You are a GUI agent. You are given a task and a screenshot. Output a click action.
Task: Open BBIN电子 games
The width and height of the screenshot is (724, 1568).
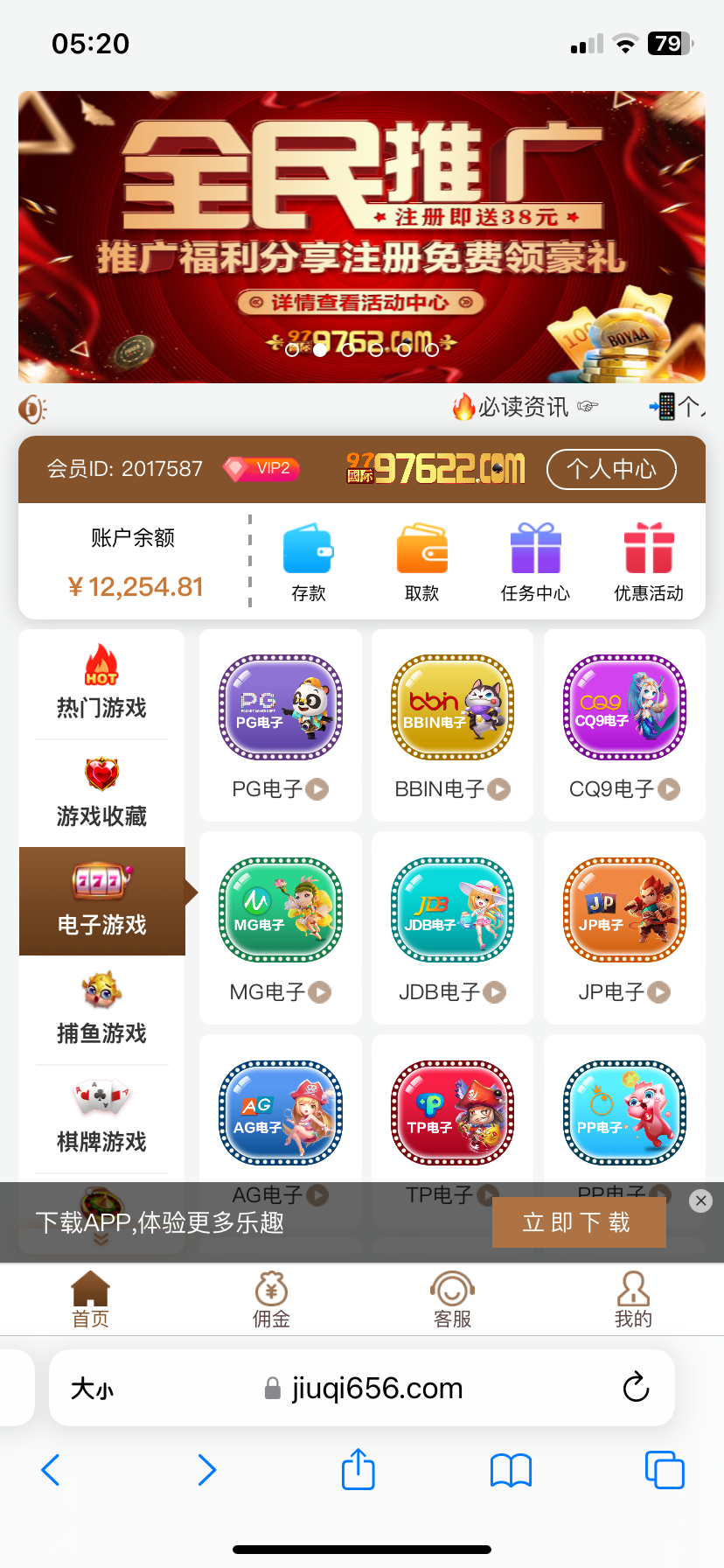point(452,725)
